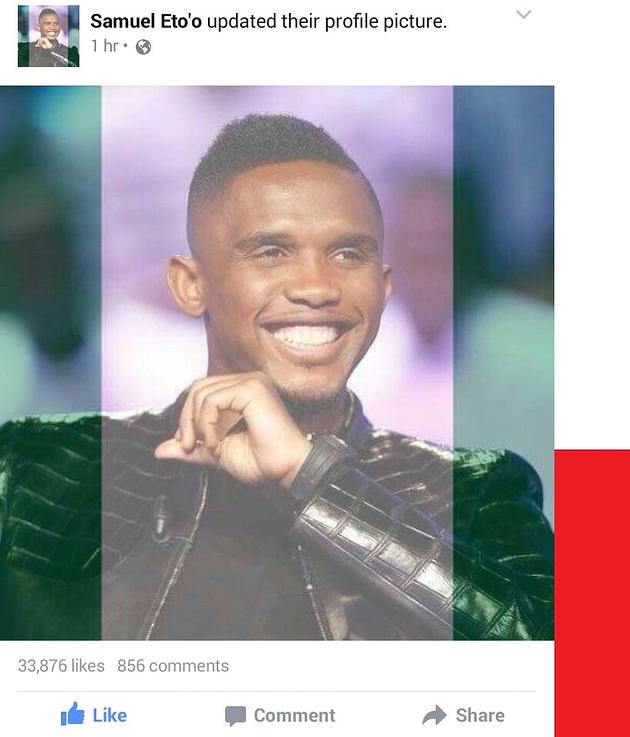Open the poster's name link in the post header
Image resolution: width=630 pixels, height=737 pixels.
point(146,21)
